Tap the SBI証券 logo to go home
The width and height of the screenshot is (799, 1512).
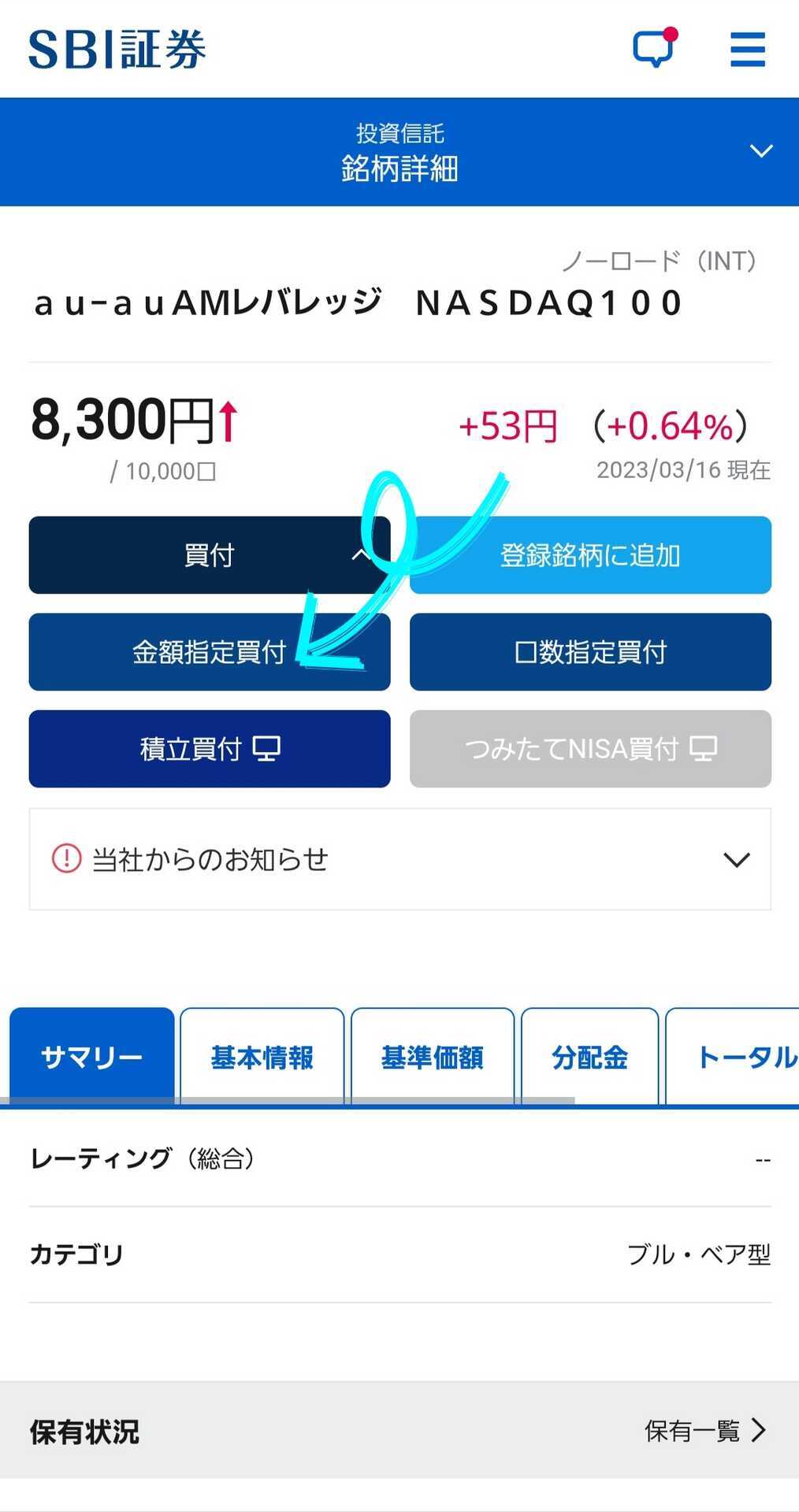117,49
